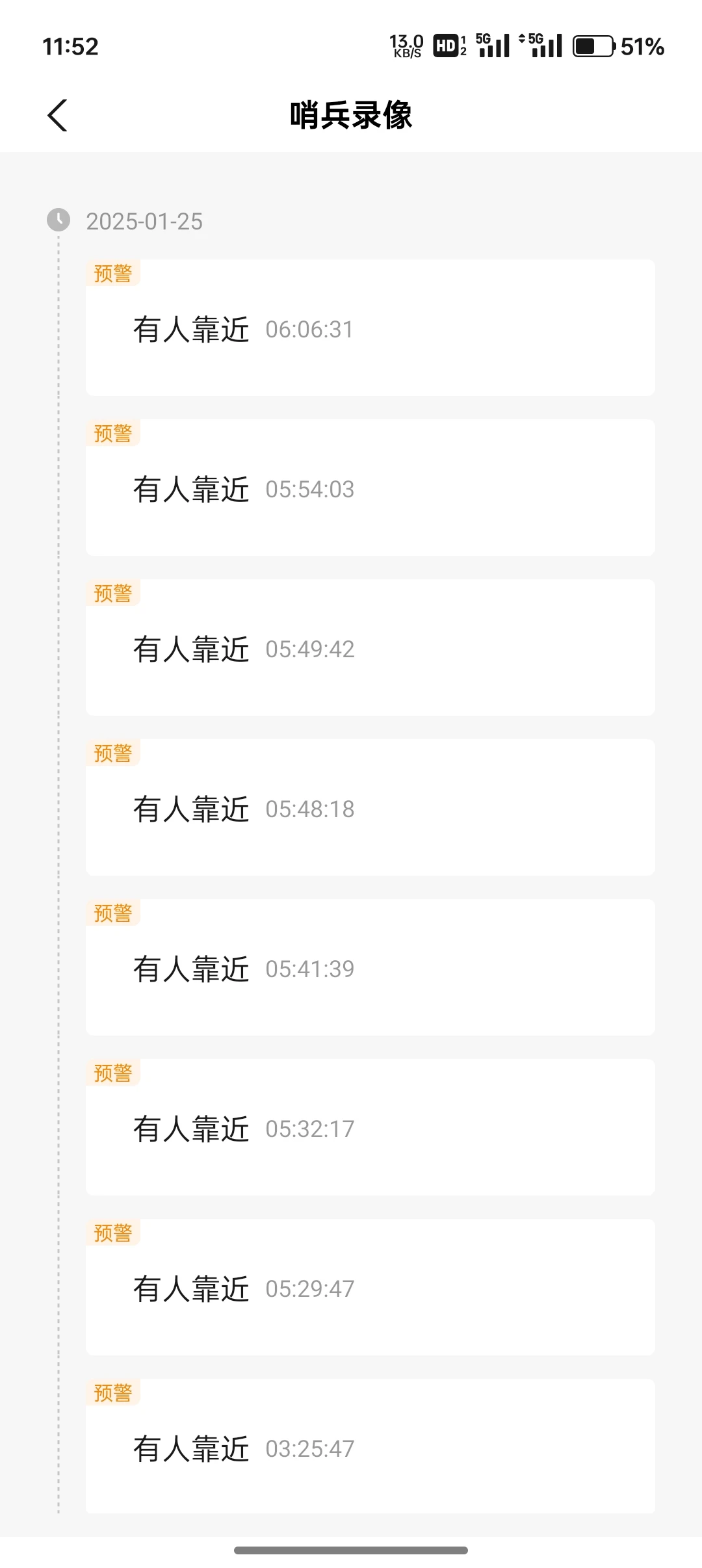Open the 05:41:39 sentry recording
The image size is (702, 1568).
pos(370,967)
